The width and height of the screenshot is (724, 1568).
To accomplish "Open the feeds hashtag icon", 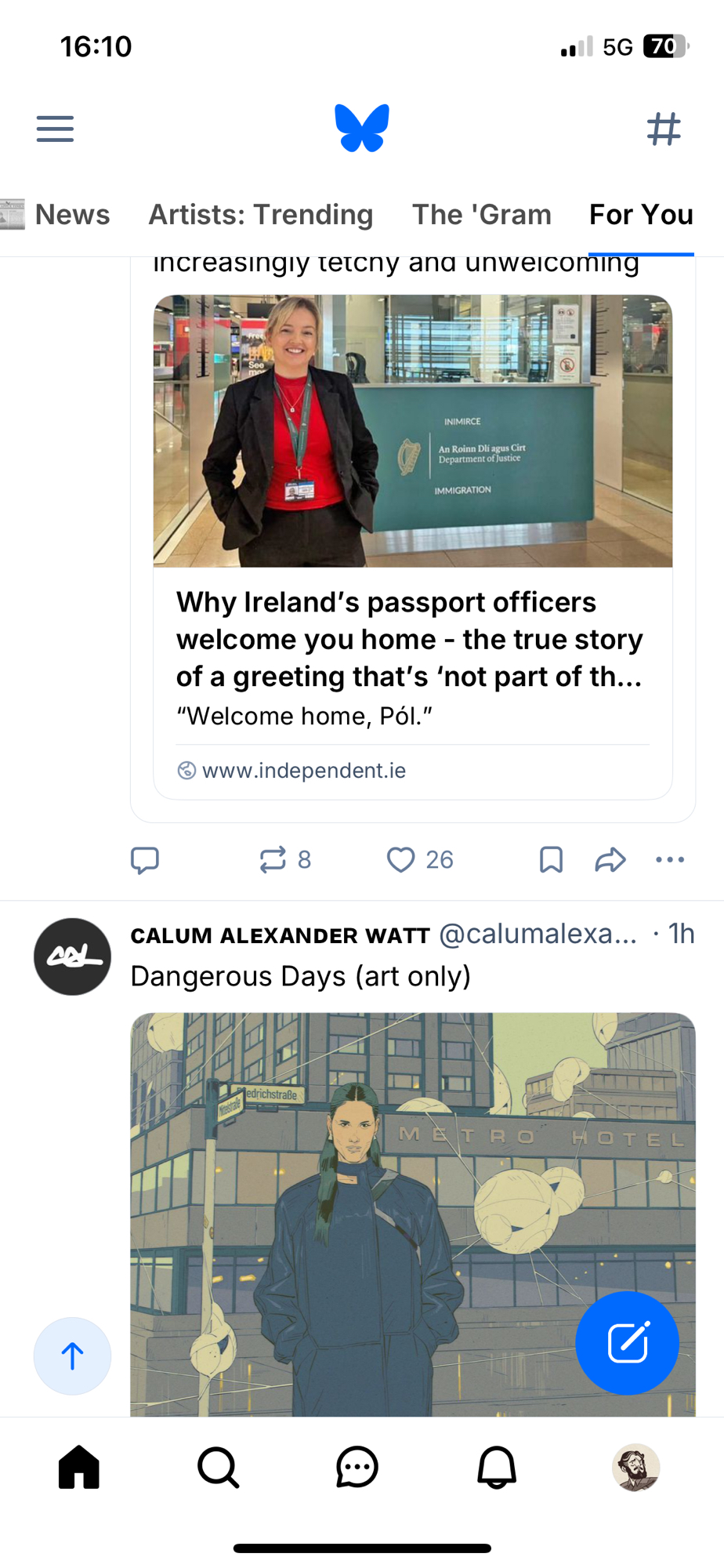I will (664, 129).
